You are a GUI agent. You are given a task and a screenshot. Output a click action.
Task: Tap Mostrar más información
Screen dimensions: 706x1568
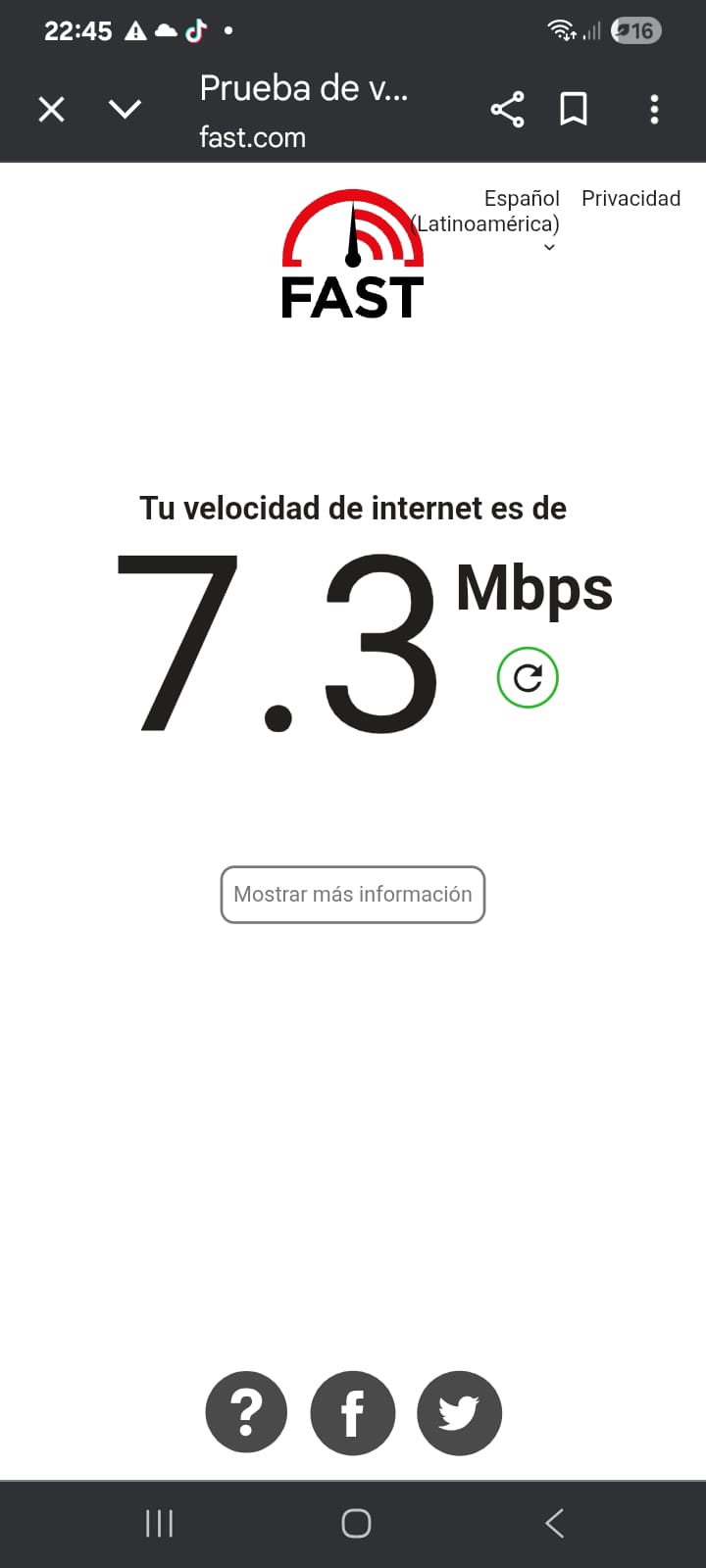point(353,894)
